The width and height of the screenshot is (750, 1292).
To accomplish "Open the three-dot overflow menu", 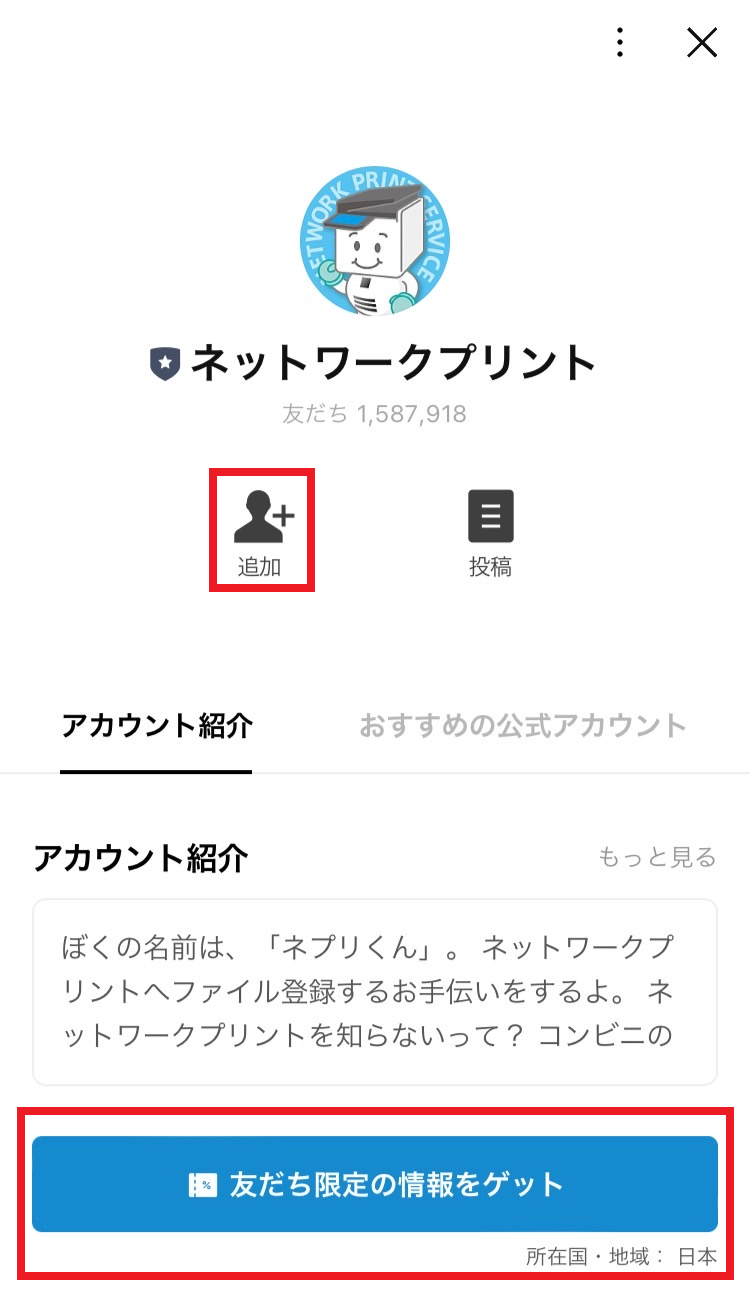I will pos(620,42).
